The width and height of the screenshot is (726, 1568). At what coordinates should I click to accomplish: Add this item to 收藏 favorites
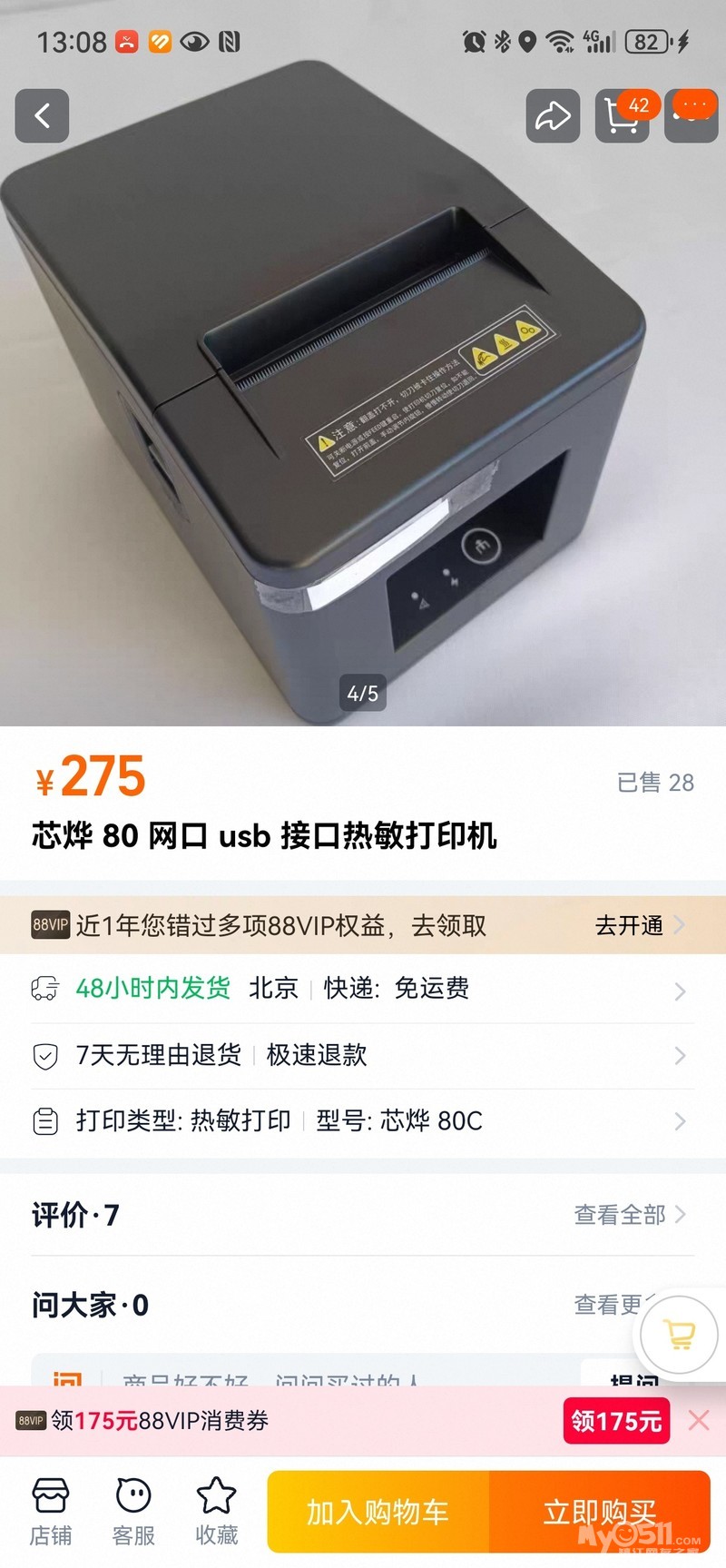pyautogui.click(x=217, y=1511)
